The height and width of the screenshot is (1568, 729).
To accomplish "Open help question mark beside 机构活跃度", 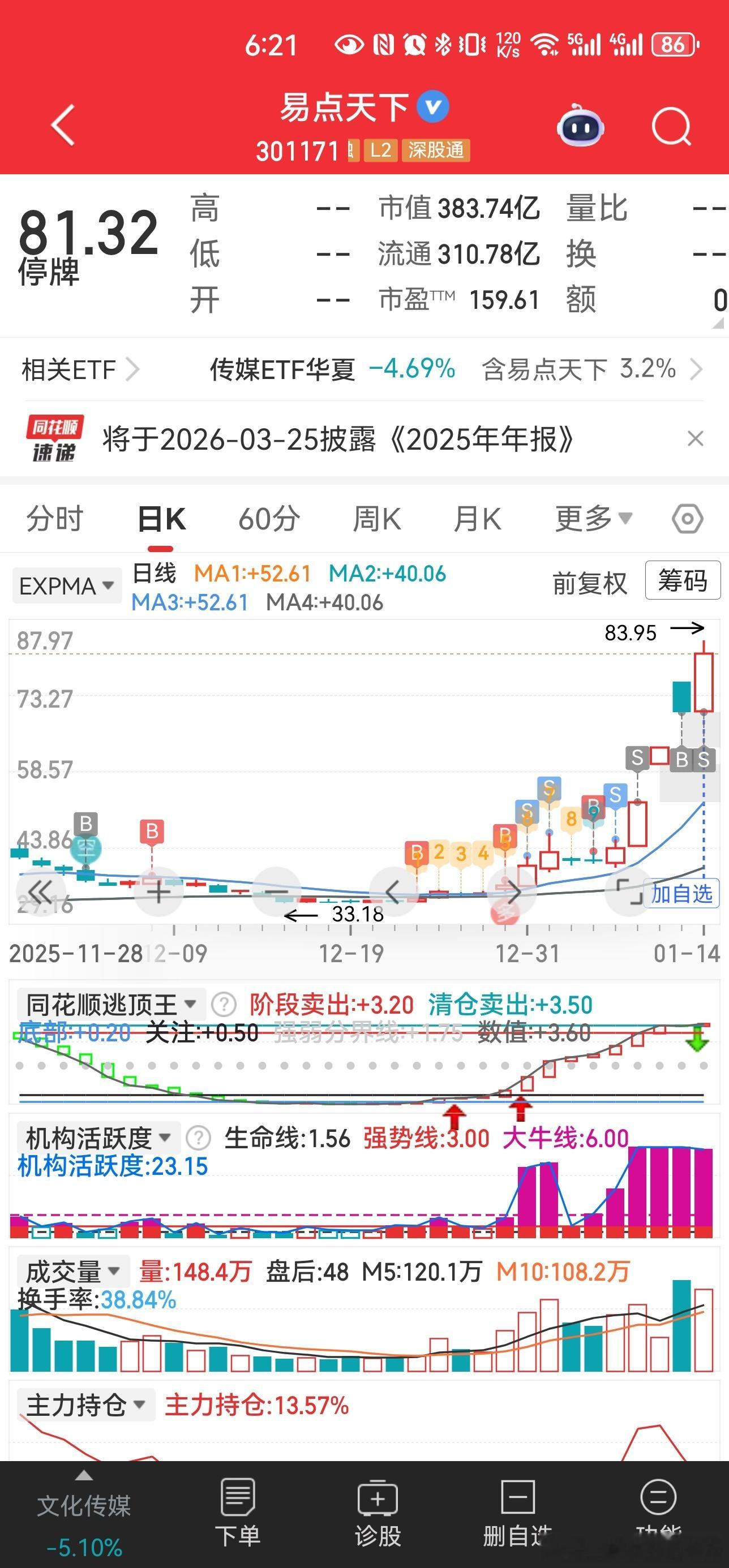I will point(198,1138).
